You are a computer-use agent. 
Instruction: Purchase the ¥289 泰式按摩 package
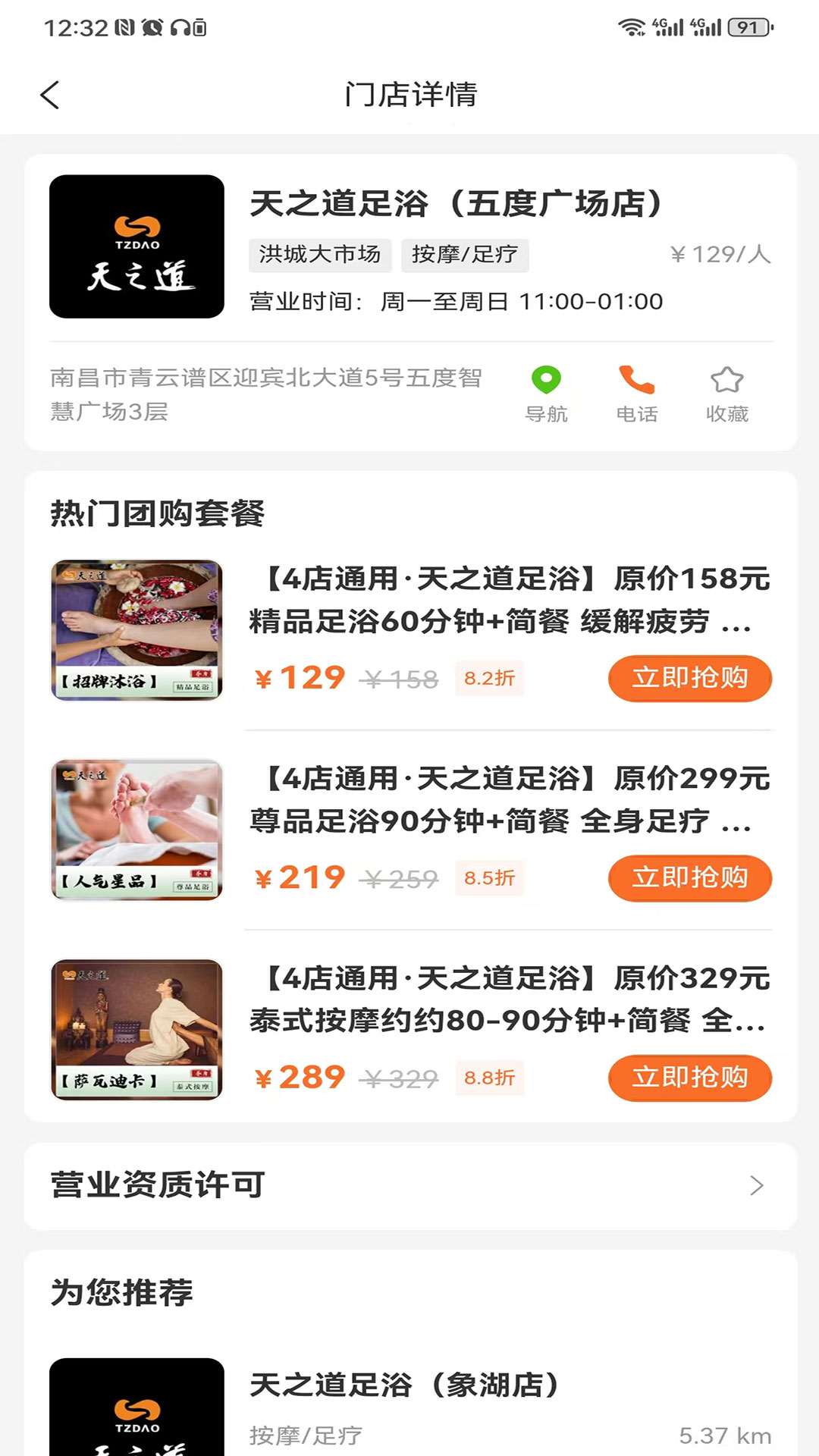[x=689, y=1078]
